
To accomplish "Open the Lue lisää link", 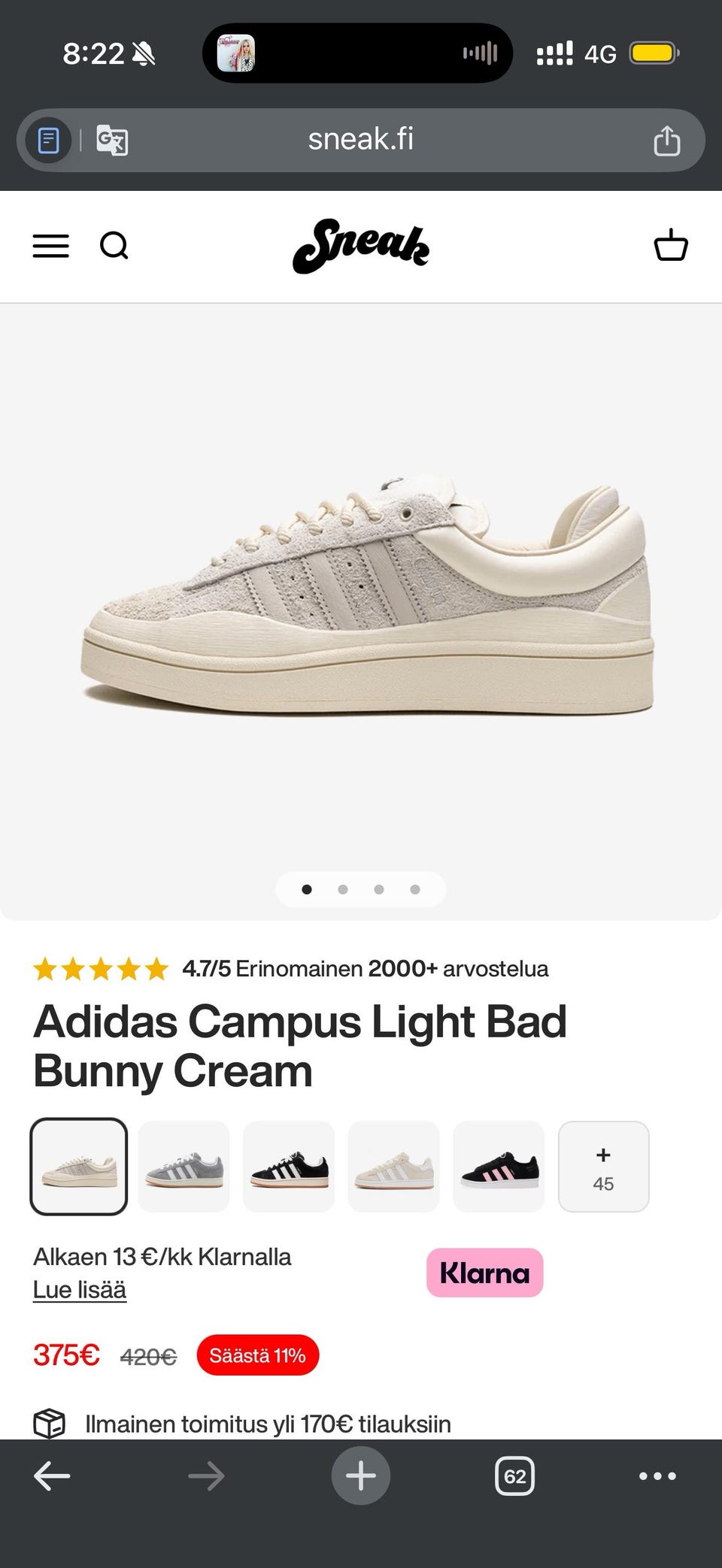I will tap(80, 1290).
